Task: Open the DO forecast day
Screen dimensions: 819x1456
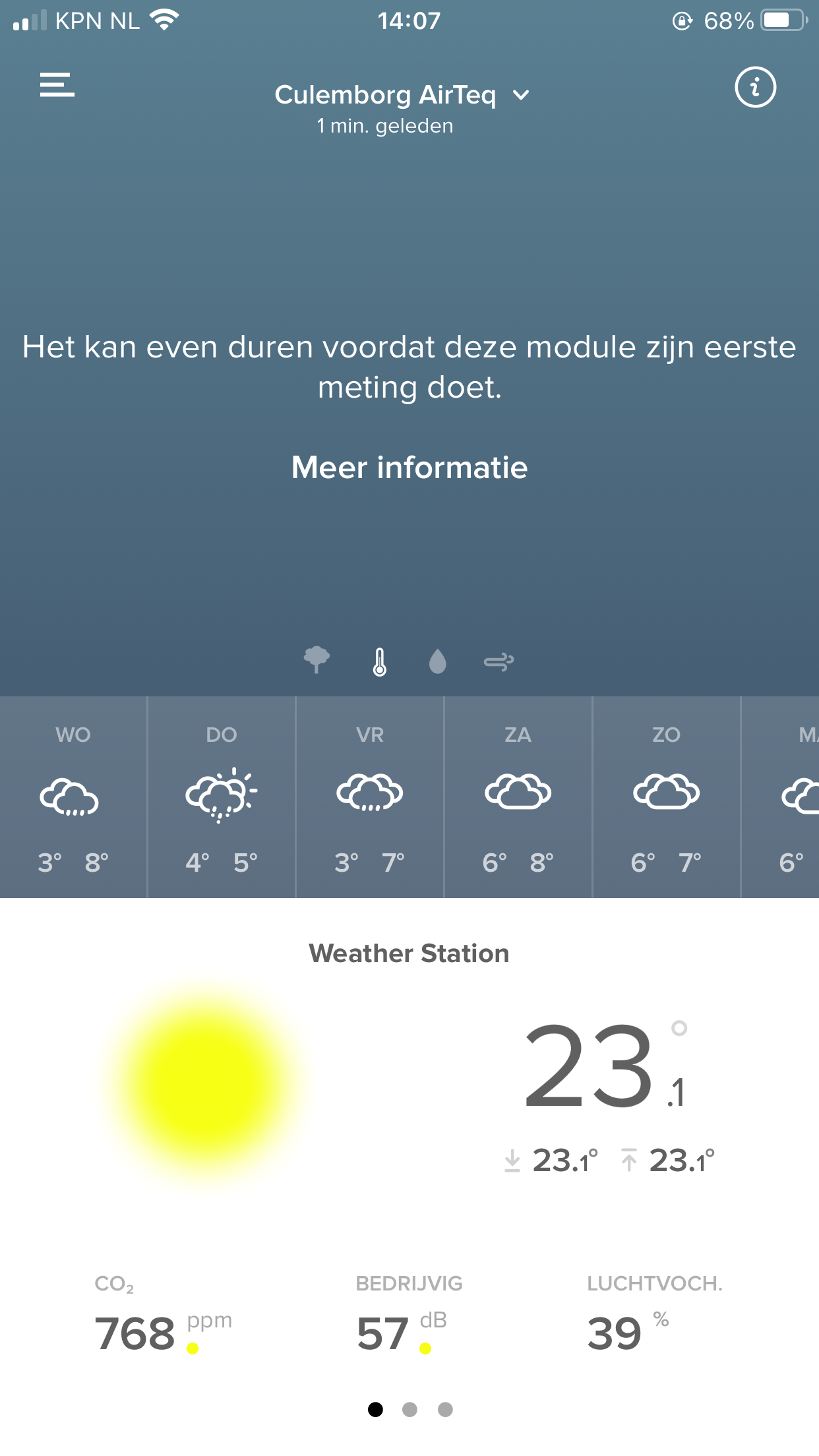Action: tap(222, 797)
